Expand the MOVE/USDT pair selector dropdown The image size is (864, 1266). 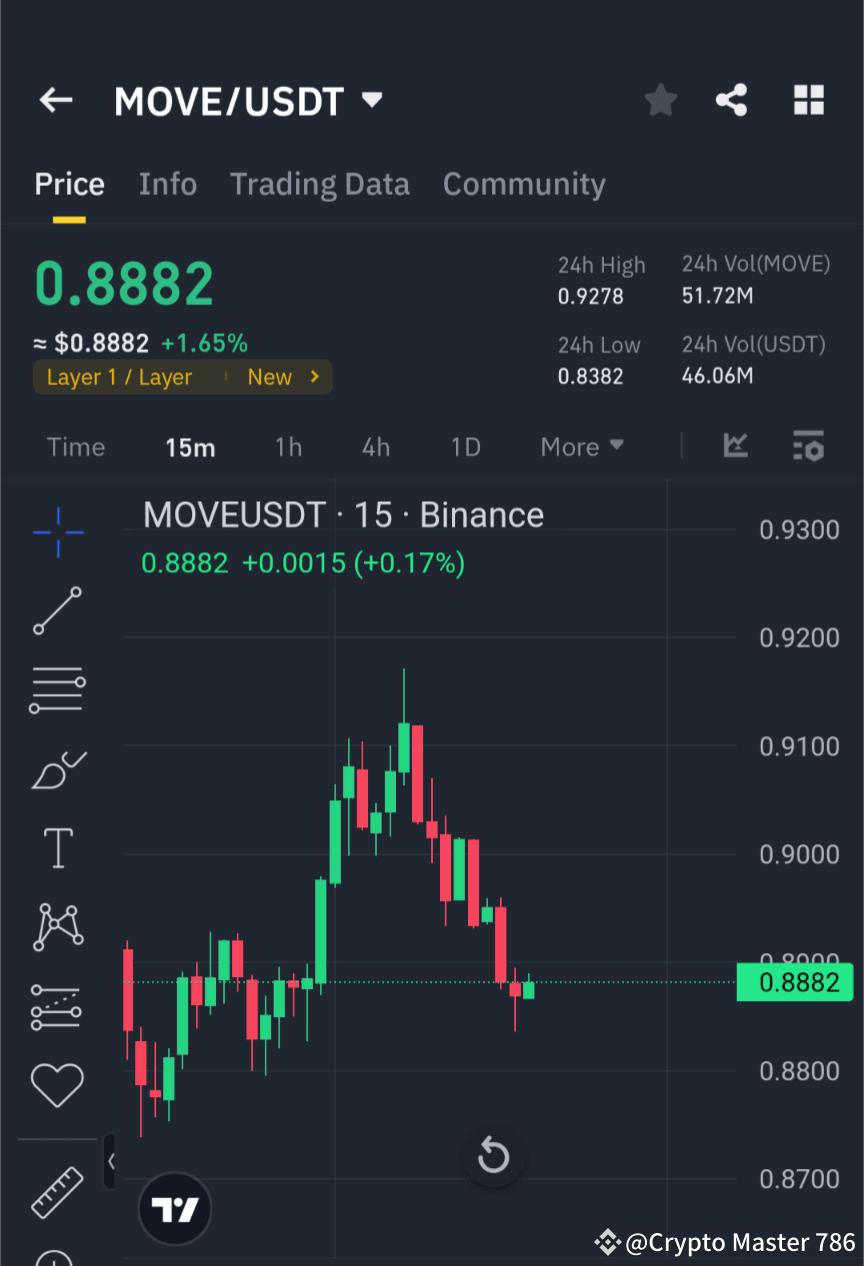pos(370,100)
